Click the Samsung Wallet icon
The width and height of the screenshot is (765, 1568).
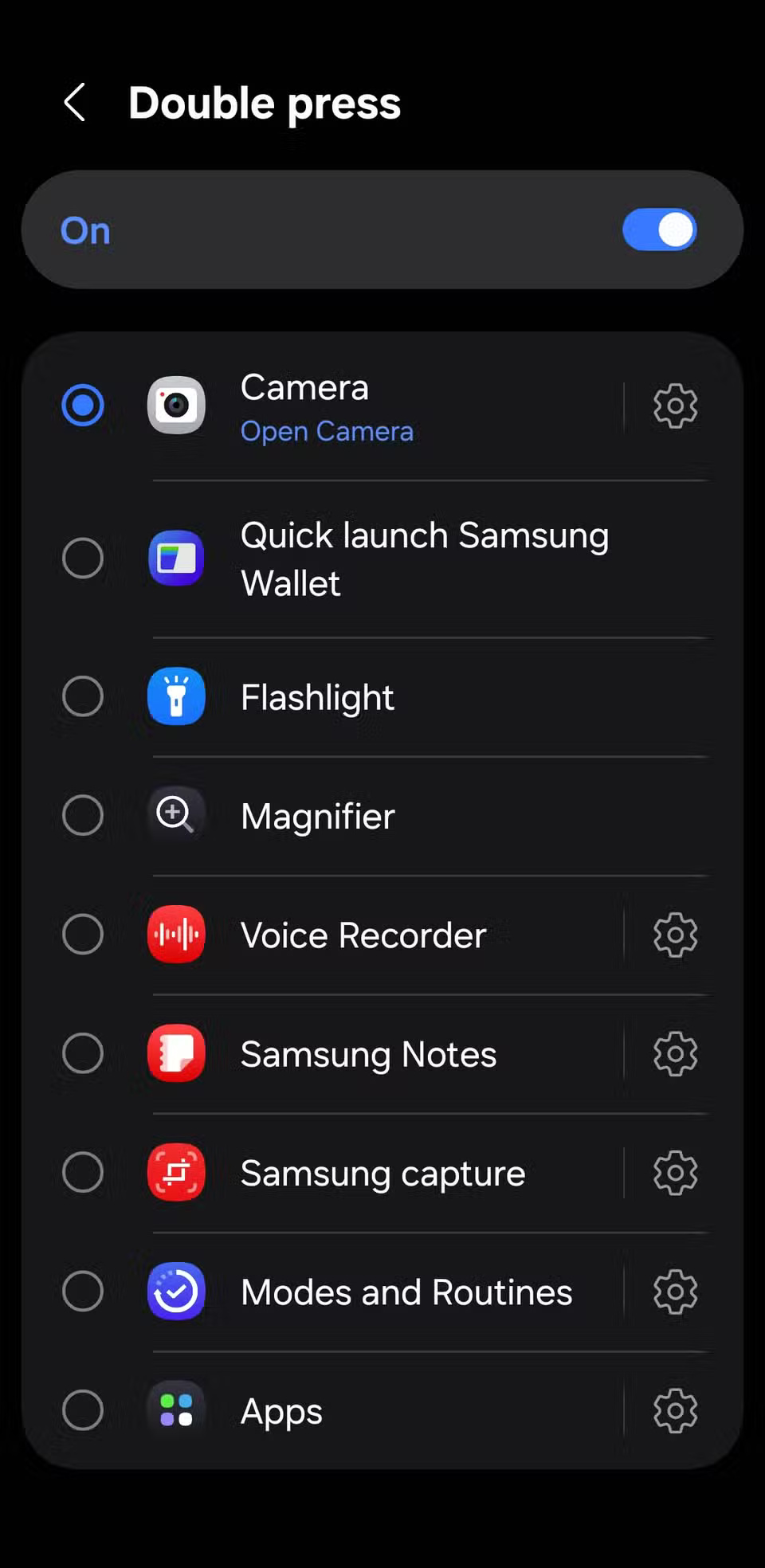click(176, 559)
